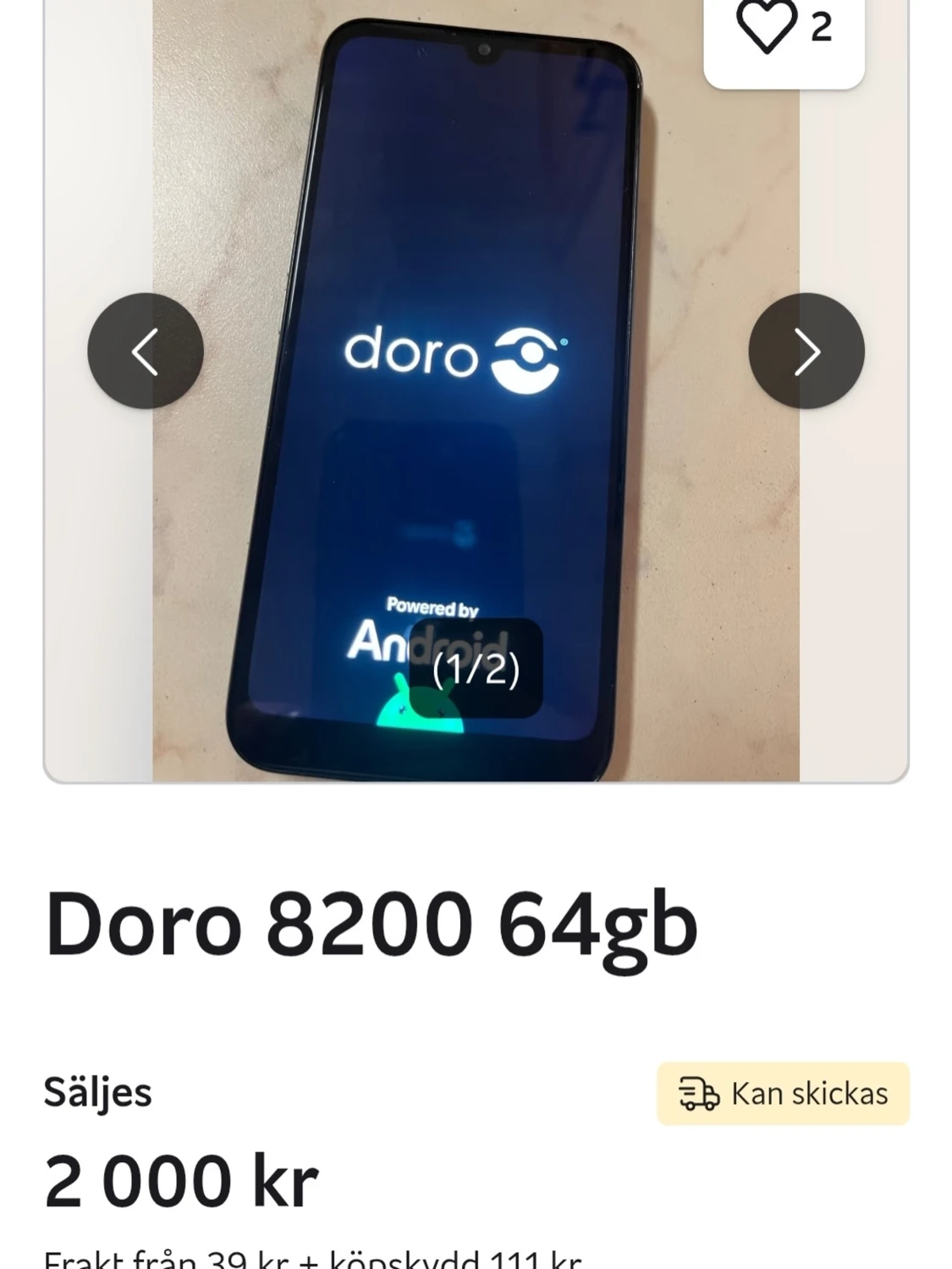Screen dimensions: 952x1269
Task: Click the heart icon to favorite the listing
Action: (x=768, y=27)
